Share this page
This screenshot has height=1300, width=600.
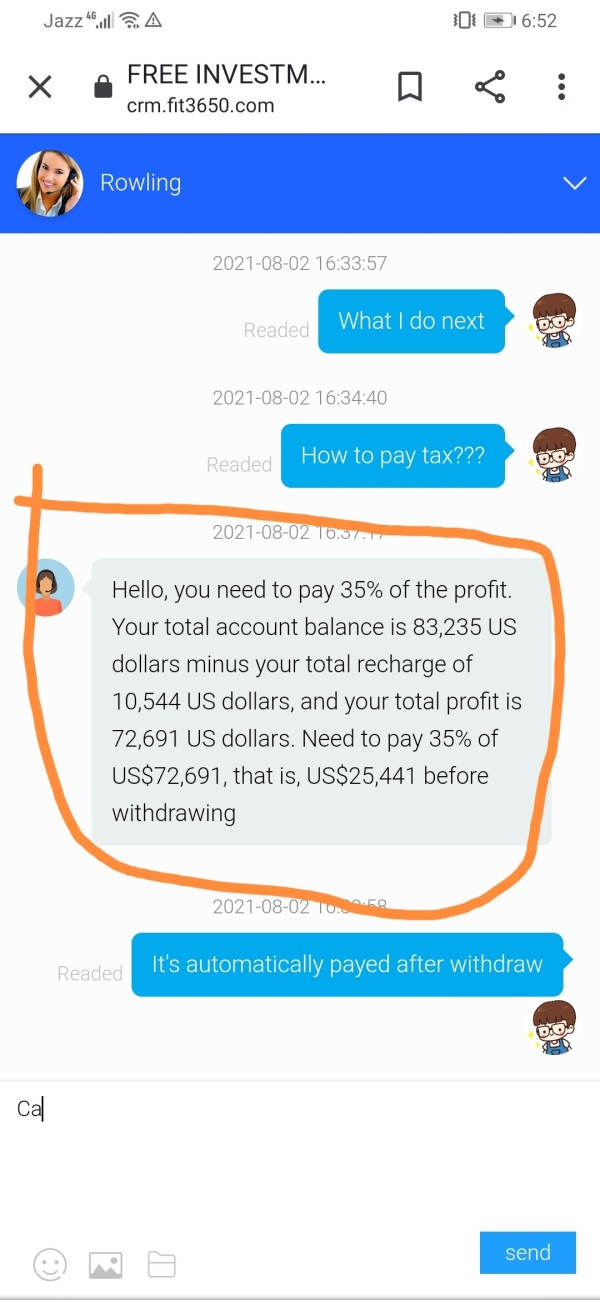pos(490,87)
